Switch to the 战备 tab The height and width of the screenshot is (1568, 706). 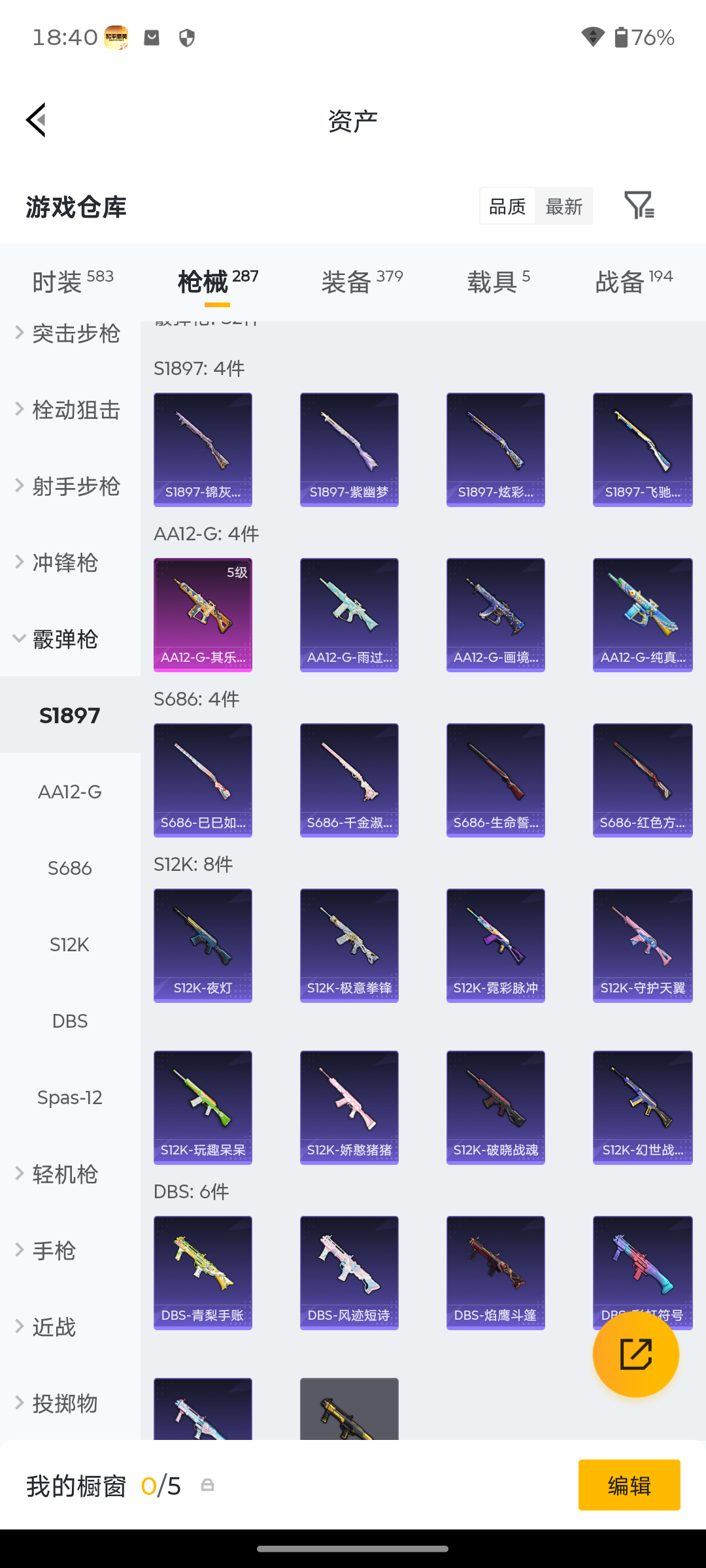click(634, 282)
